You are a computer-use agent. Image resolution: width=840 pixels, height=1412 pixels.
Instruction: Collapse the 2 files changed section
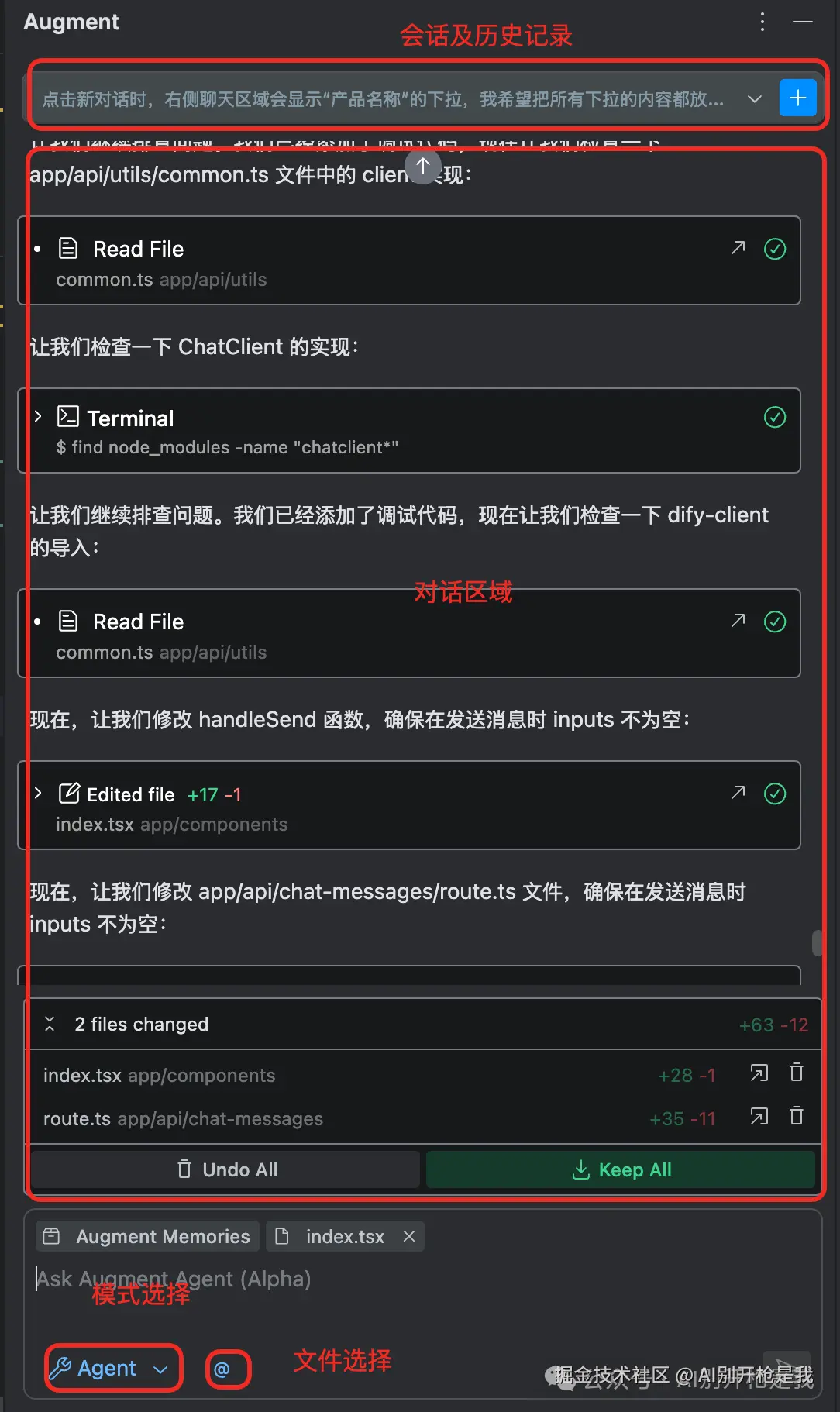[50, 1024]
